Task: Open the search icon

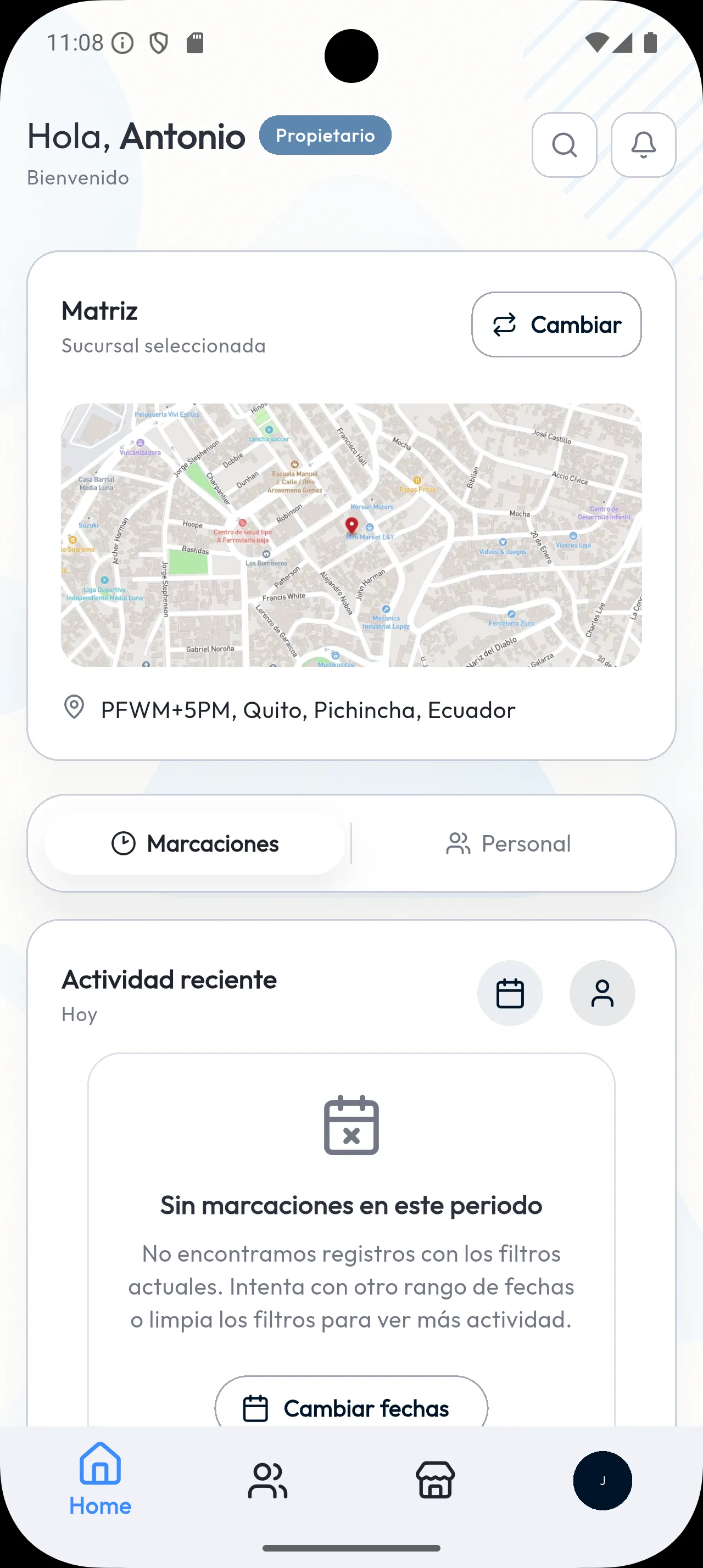Action: (563, 145)
